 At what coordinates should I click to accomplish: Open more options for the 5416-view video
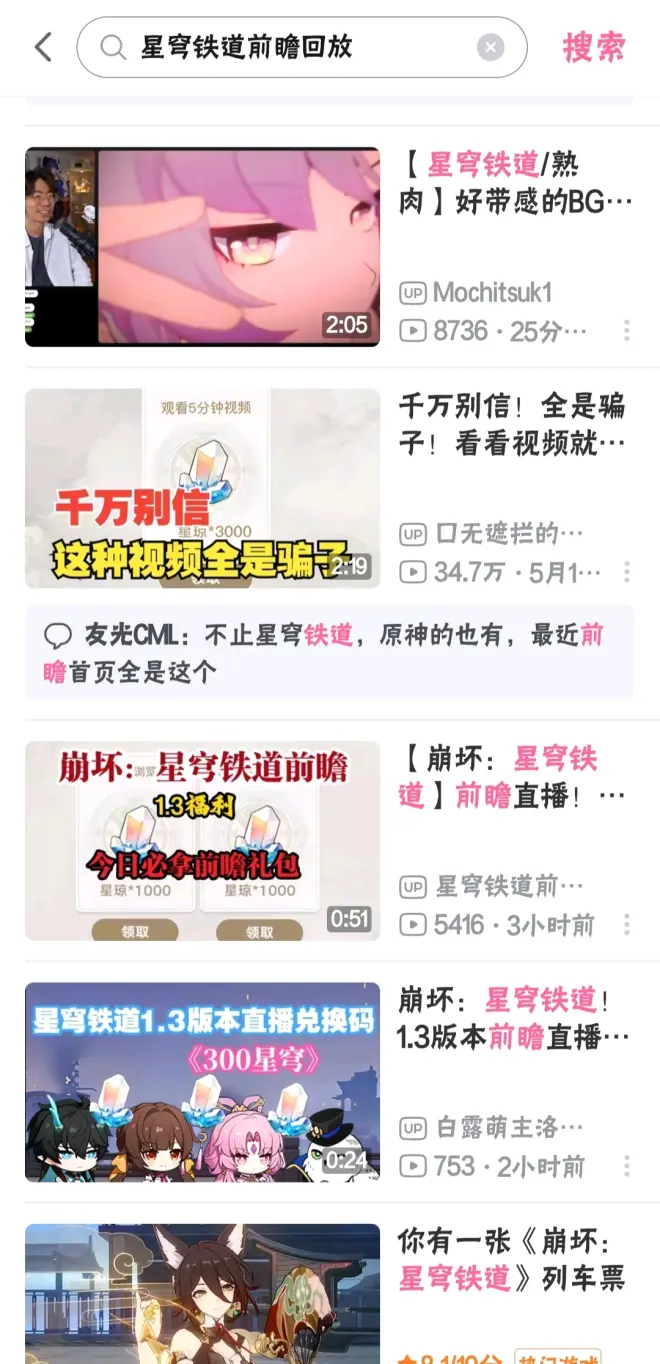tap(627, 925)
